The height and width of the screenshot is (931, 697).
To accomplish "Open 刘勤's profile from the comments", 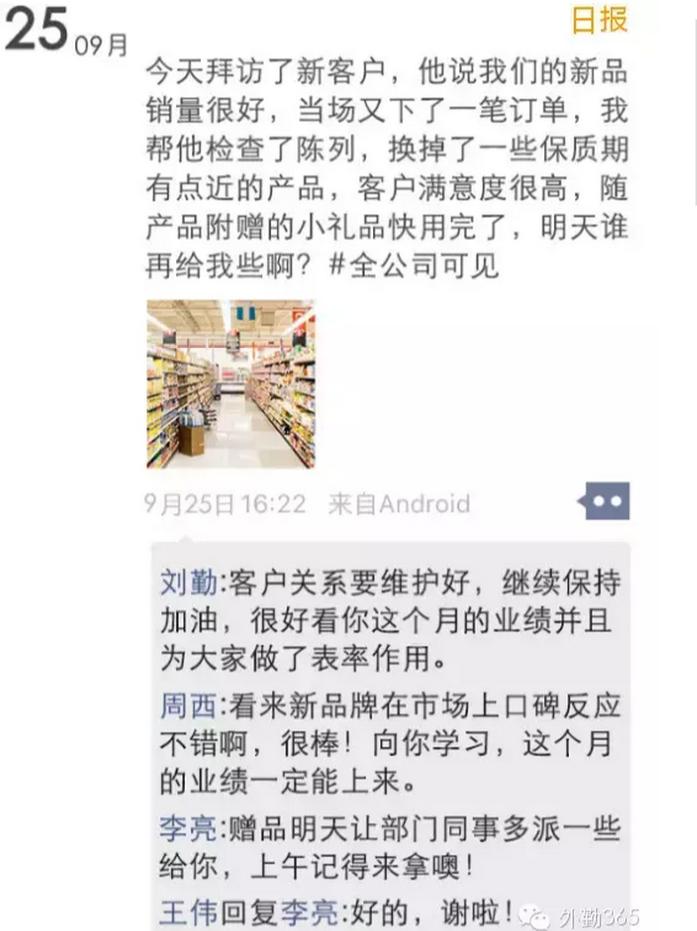I will point(187,581).
